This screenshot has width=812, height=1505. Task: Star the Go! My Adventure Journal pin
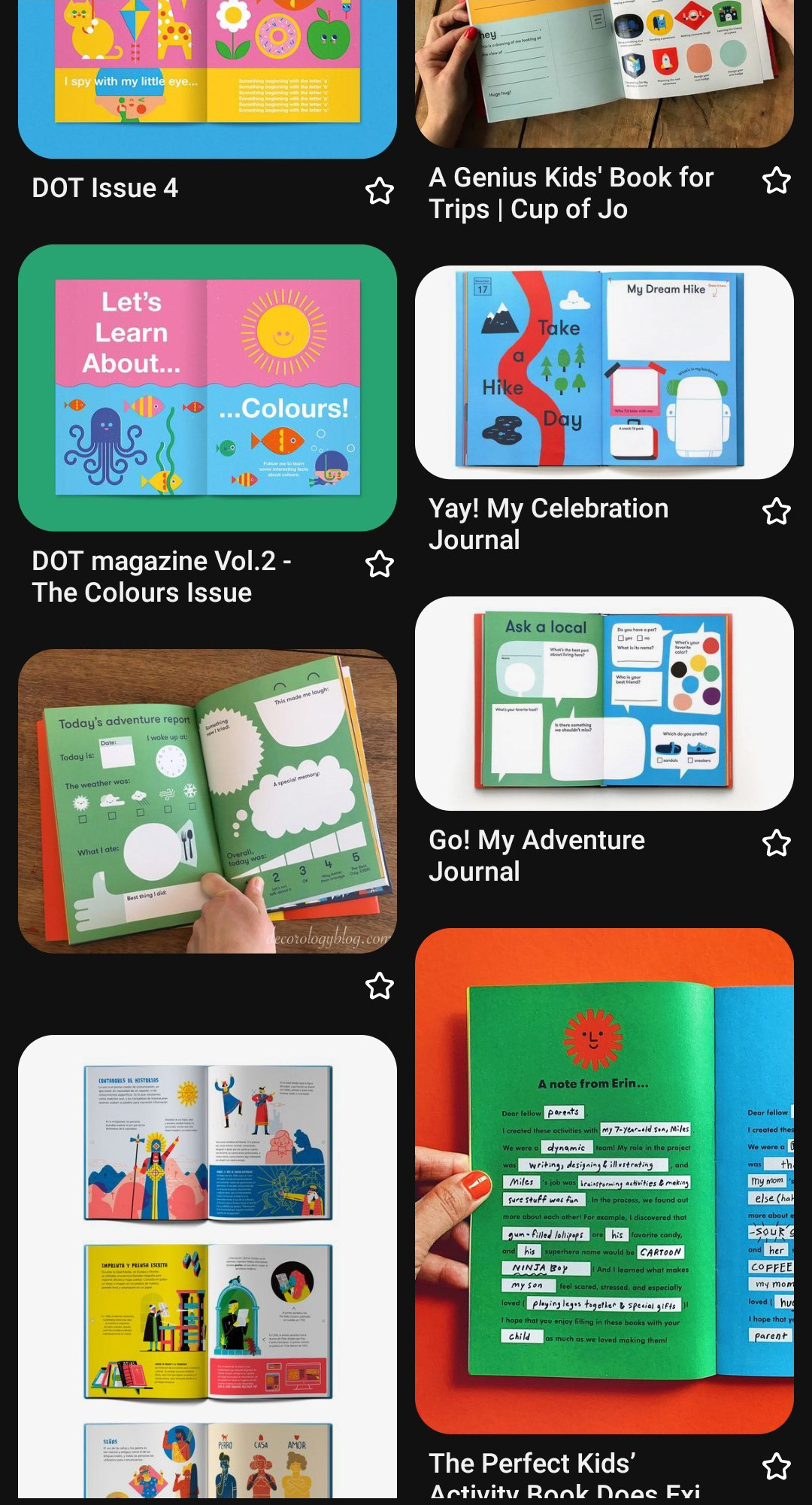[x=776, y=843]
